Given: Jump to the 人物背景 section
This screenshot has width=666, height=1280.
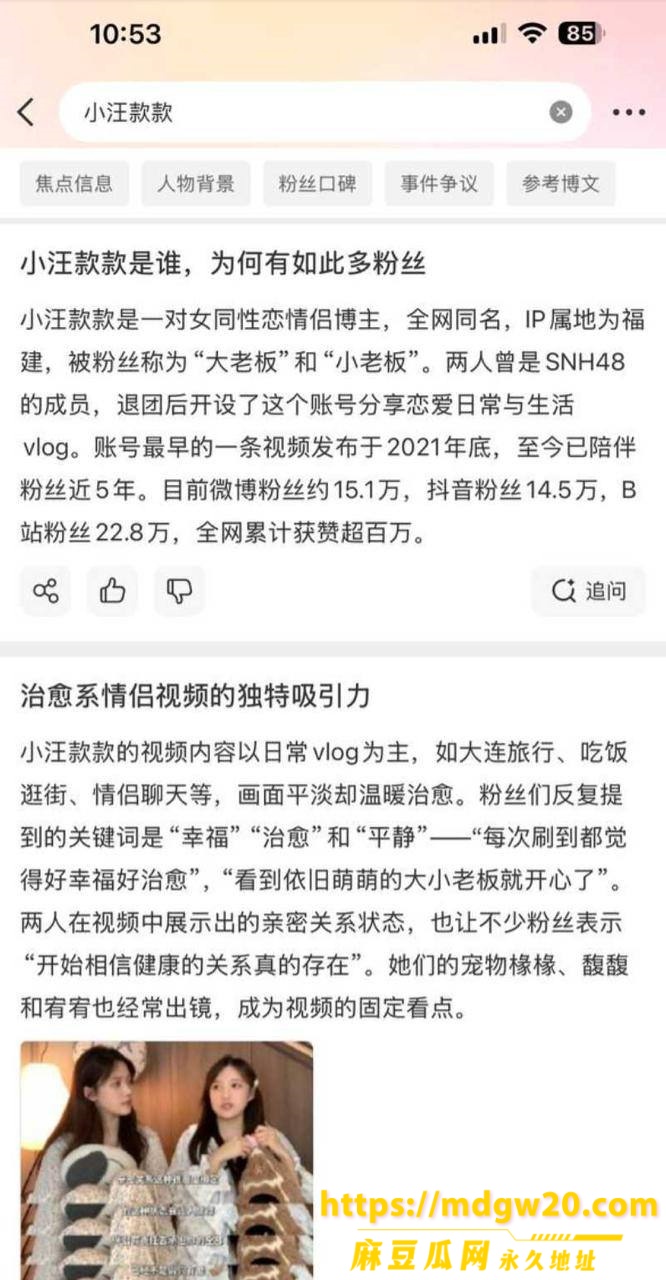Looking at the screenshot, I should (196, 184).
